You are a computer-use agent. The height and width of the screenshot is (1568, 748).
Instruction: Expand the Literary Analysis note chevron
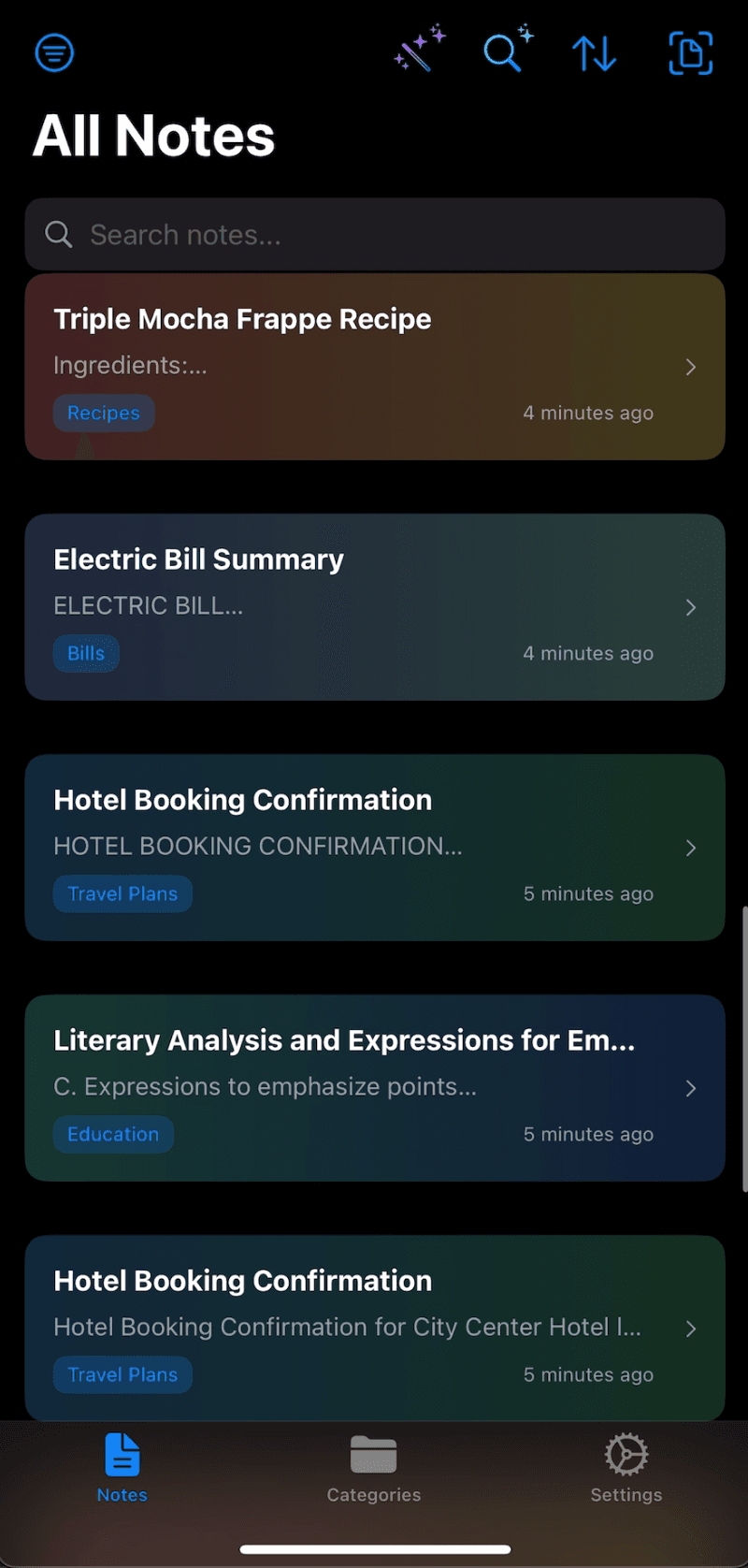pos(691,1088)
